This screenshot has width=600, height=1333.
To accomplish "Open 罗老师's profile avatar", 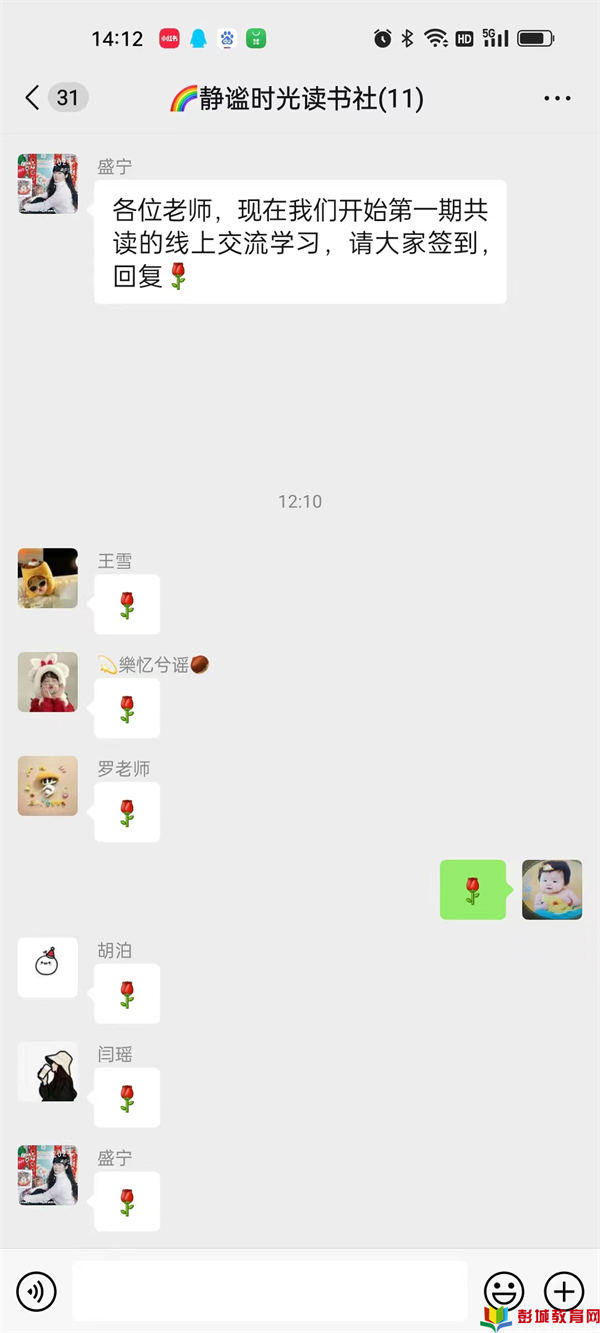I will coord(48,786).
